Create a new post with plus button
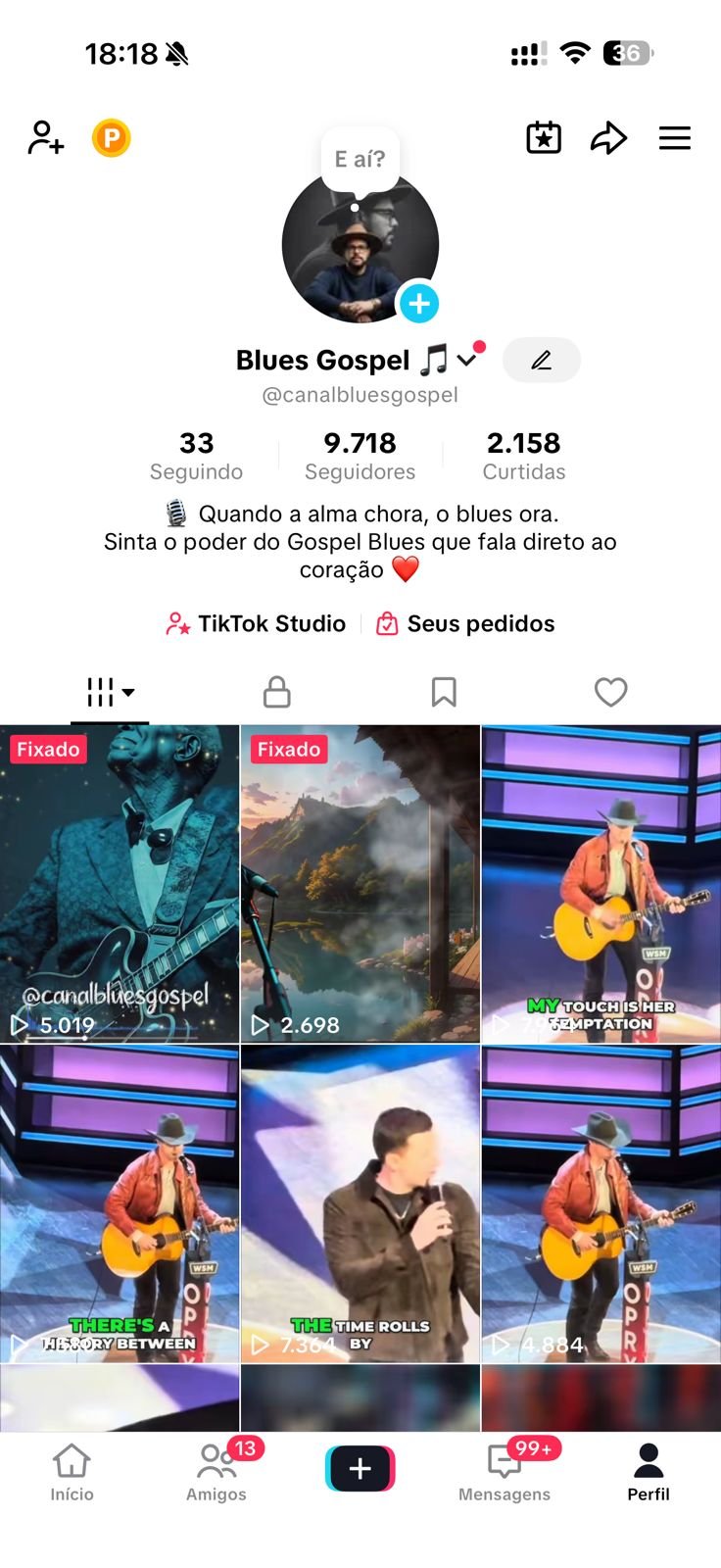 click(x=360, y=1468)
